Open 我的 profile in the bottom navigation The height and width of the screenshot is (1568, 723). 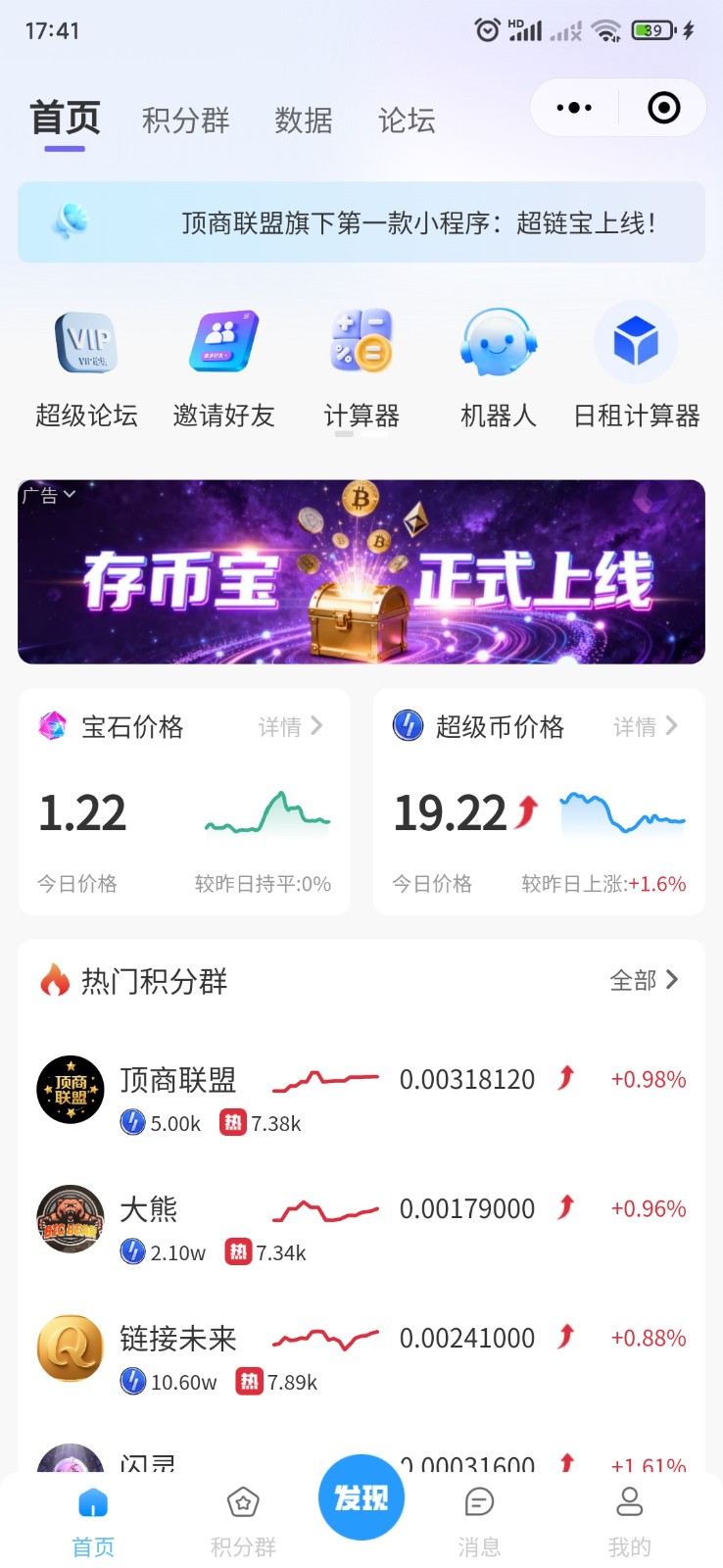(629, 1514)
